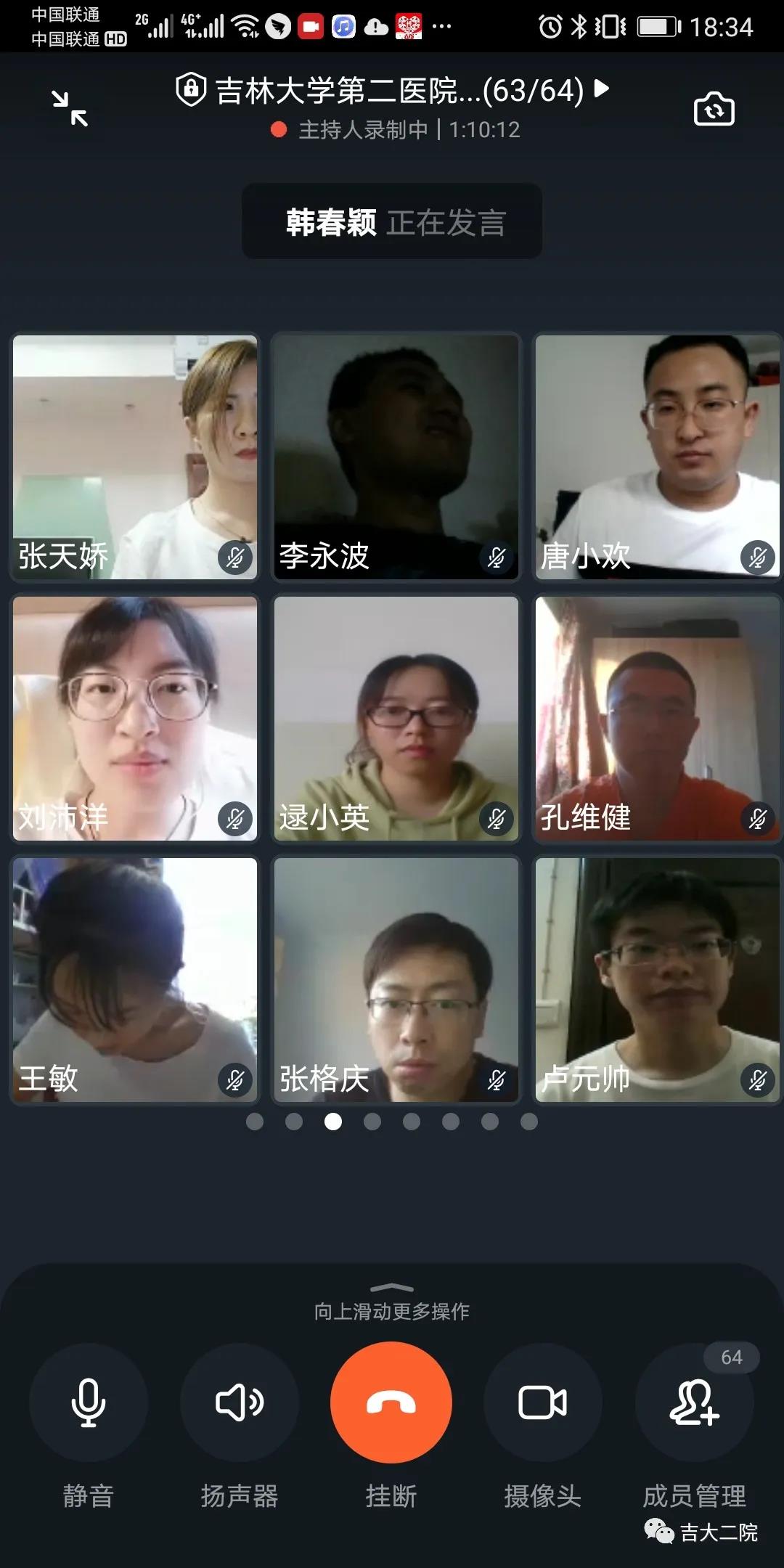Flip the camera with the switch icon
Screen dimensions: 784x1568
[714, 109]
